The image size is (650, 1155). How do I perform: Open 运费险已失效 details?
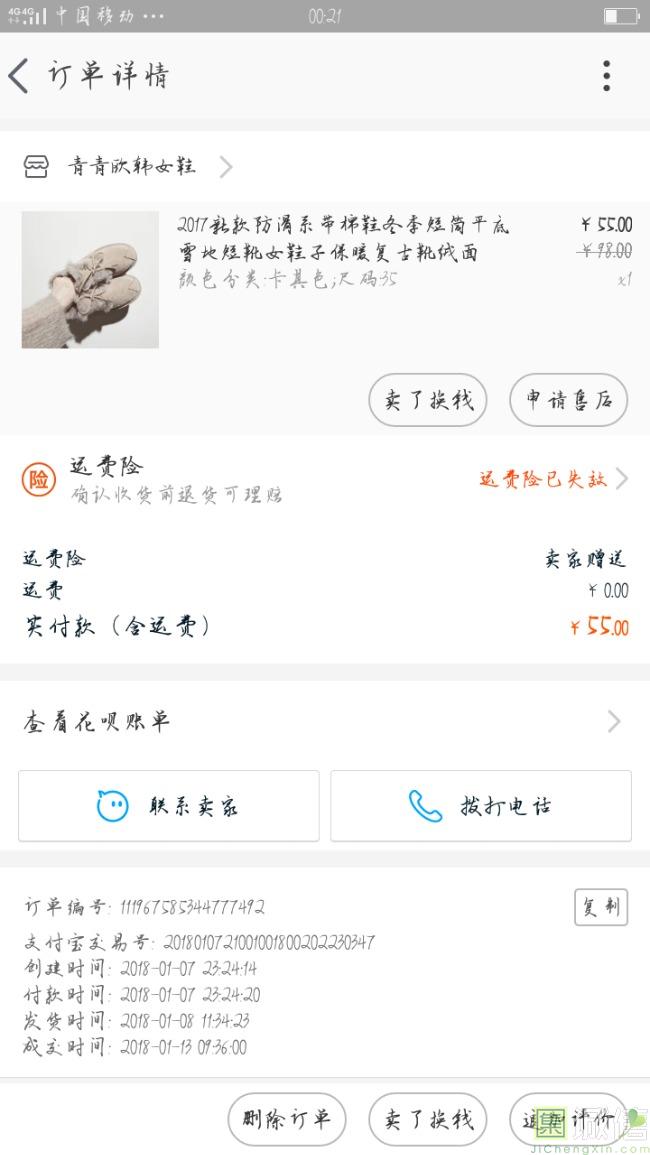(x=552, y=479)
